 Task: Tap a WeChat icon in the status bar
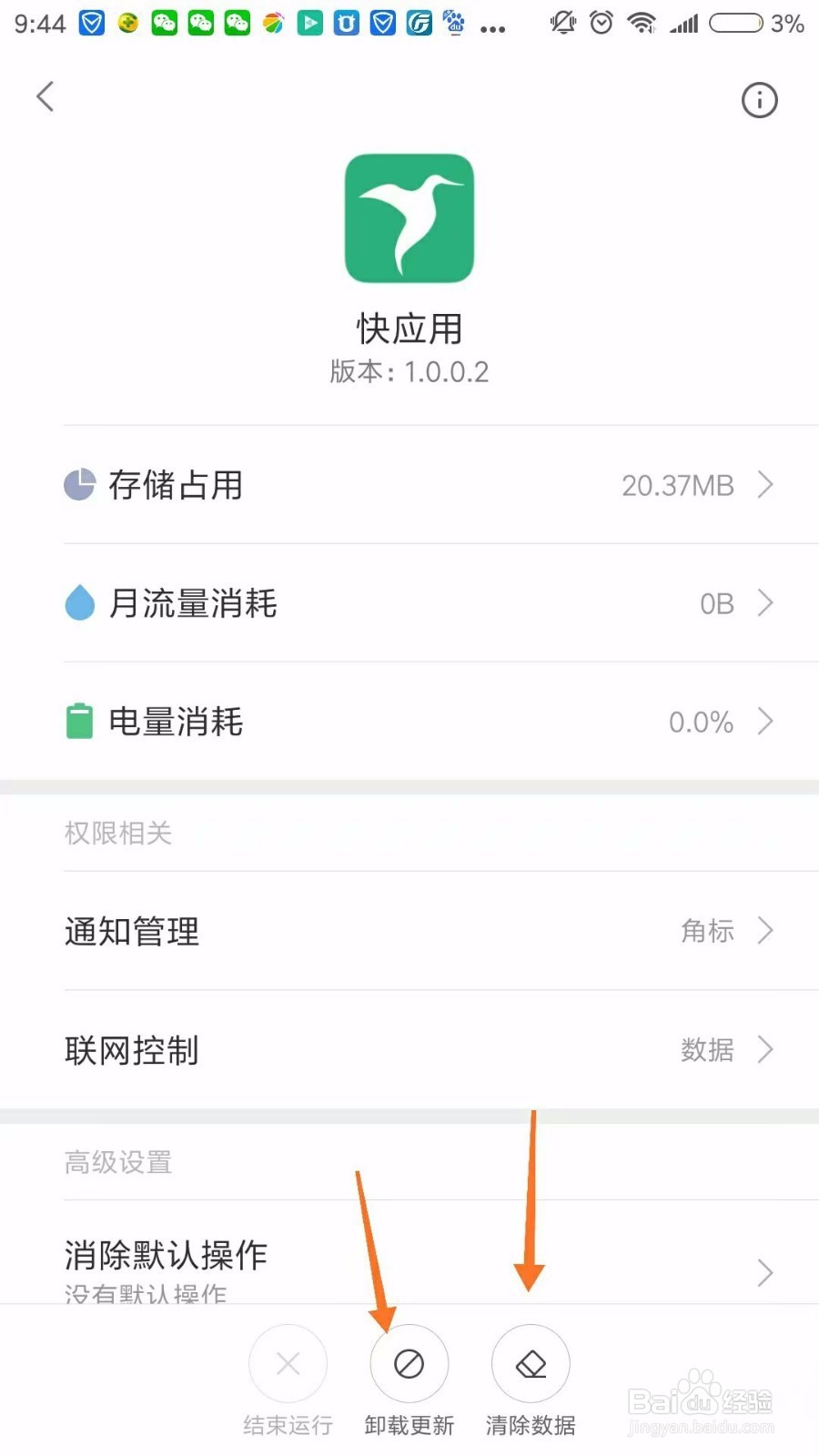[x=201, y=24]
